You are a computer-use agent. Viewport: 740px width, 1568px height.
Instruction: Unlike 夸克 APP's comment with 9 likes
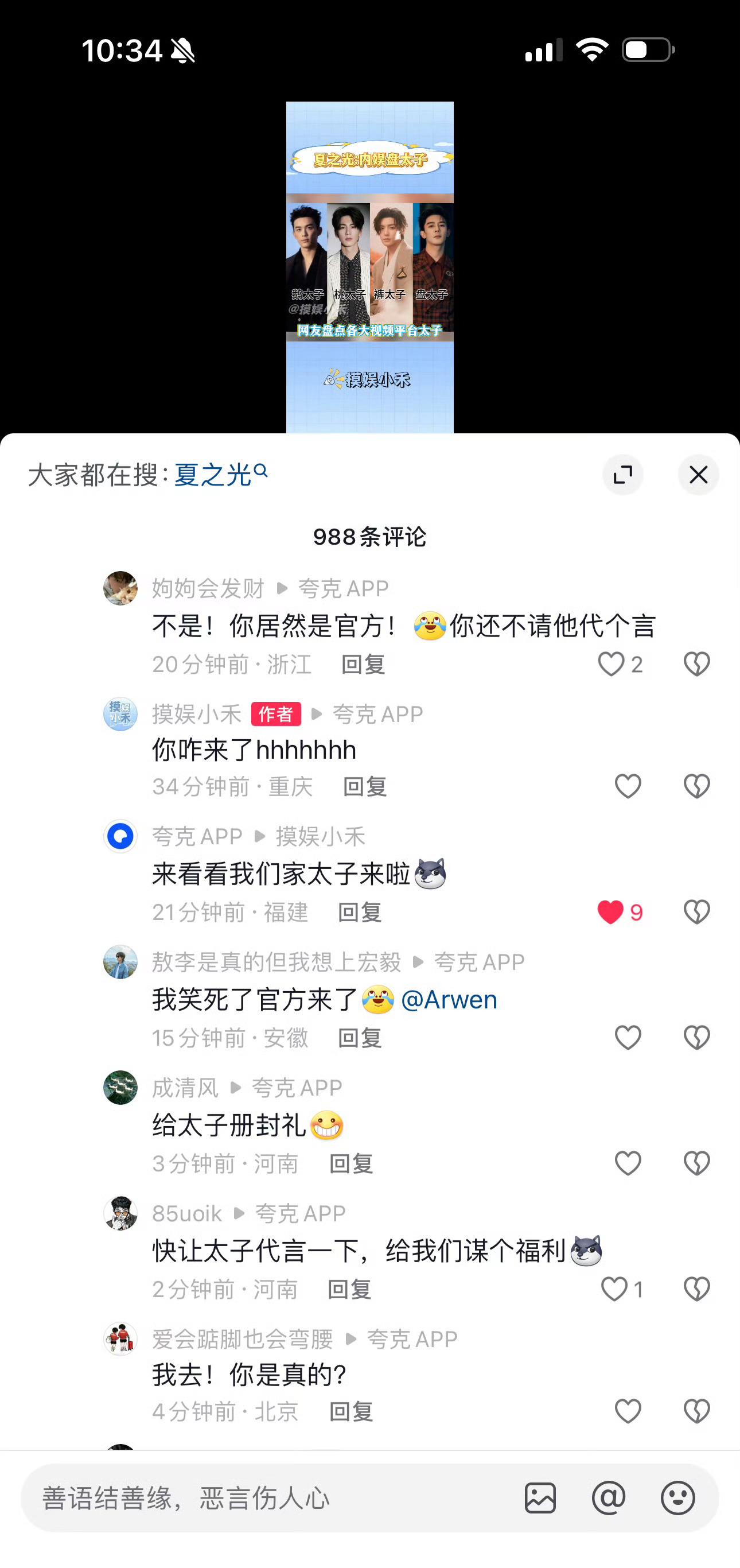(x=611, y=912)
